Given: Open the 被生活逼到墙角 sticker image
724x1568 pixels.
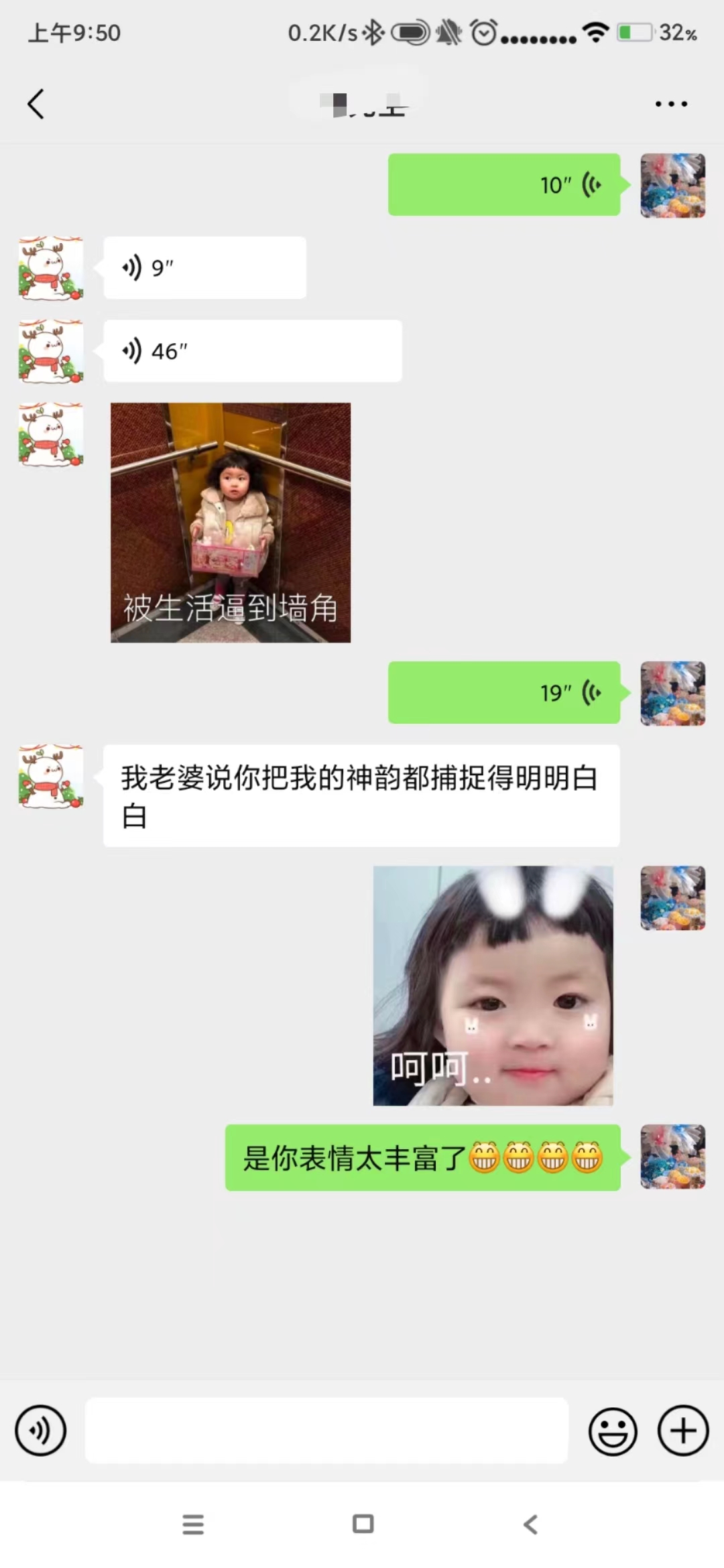Looking at the screenshot, I should tap(231, 523).
